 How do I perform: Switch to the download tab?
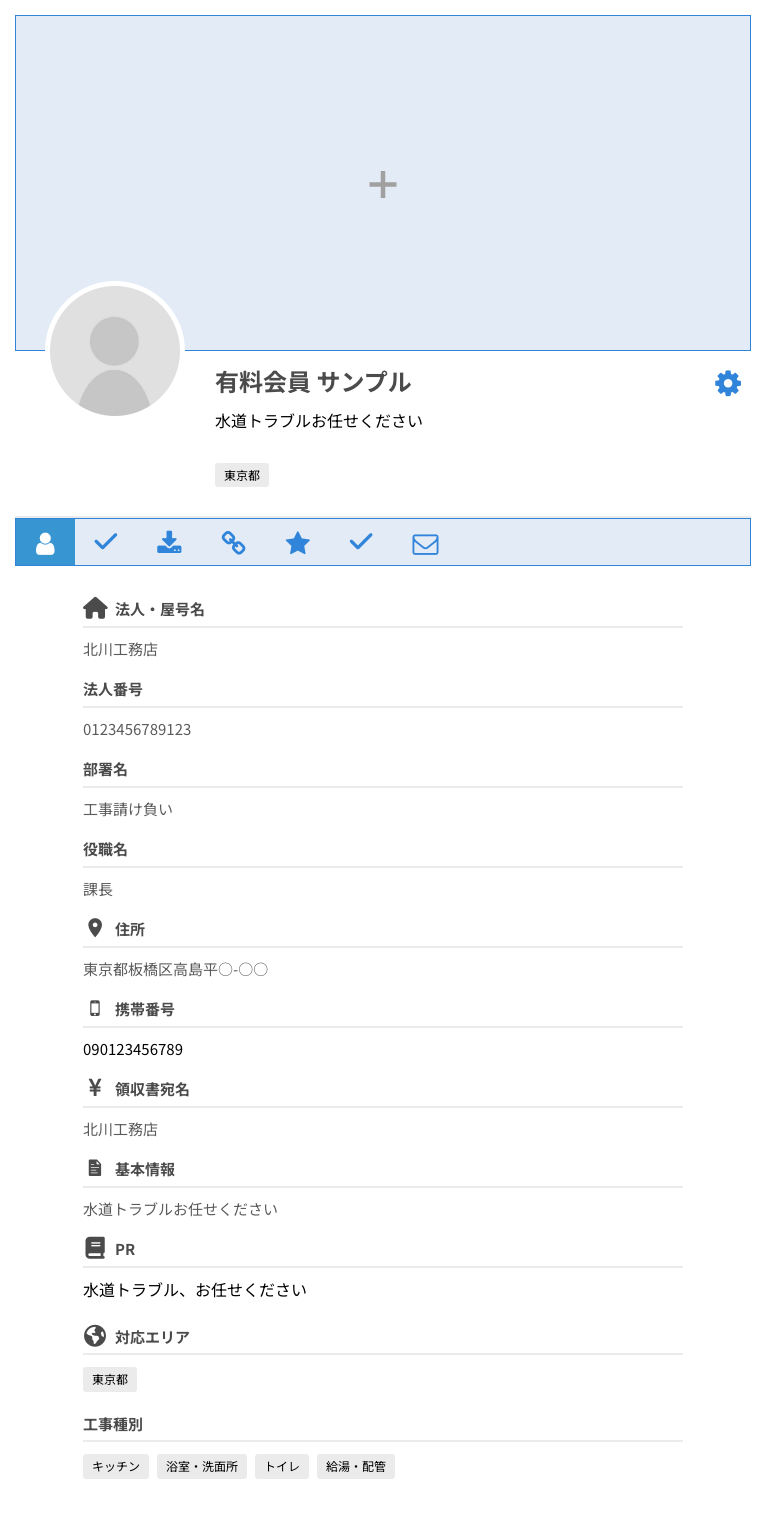169,543
